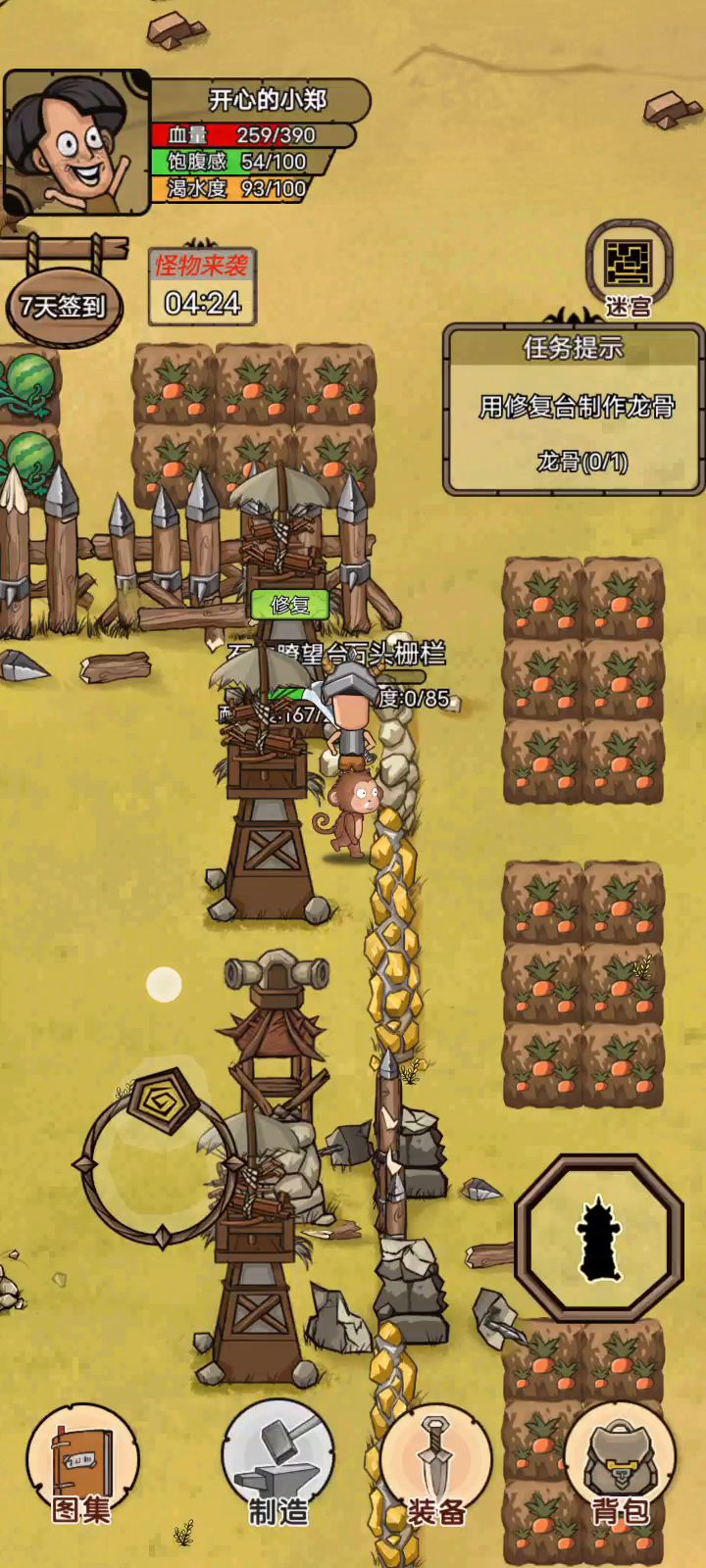Screen dimensions: 706x1568
Task: Enter the 迷宫 maze
Action: [x=628, y=269]
